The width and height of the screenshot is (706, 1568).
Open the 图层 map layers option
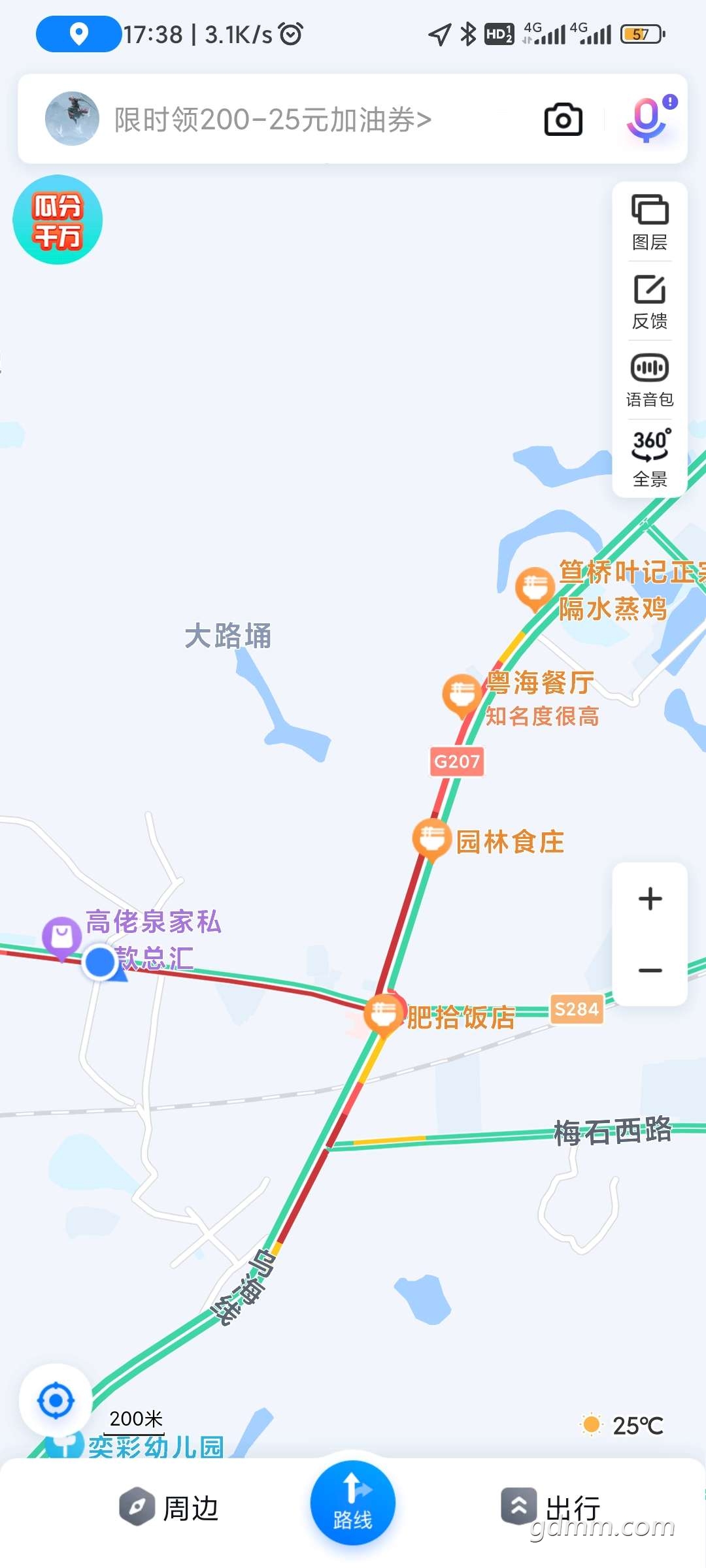coord(650,222)
